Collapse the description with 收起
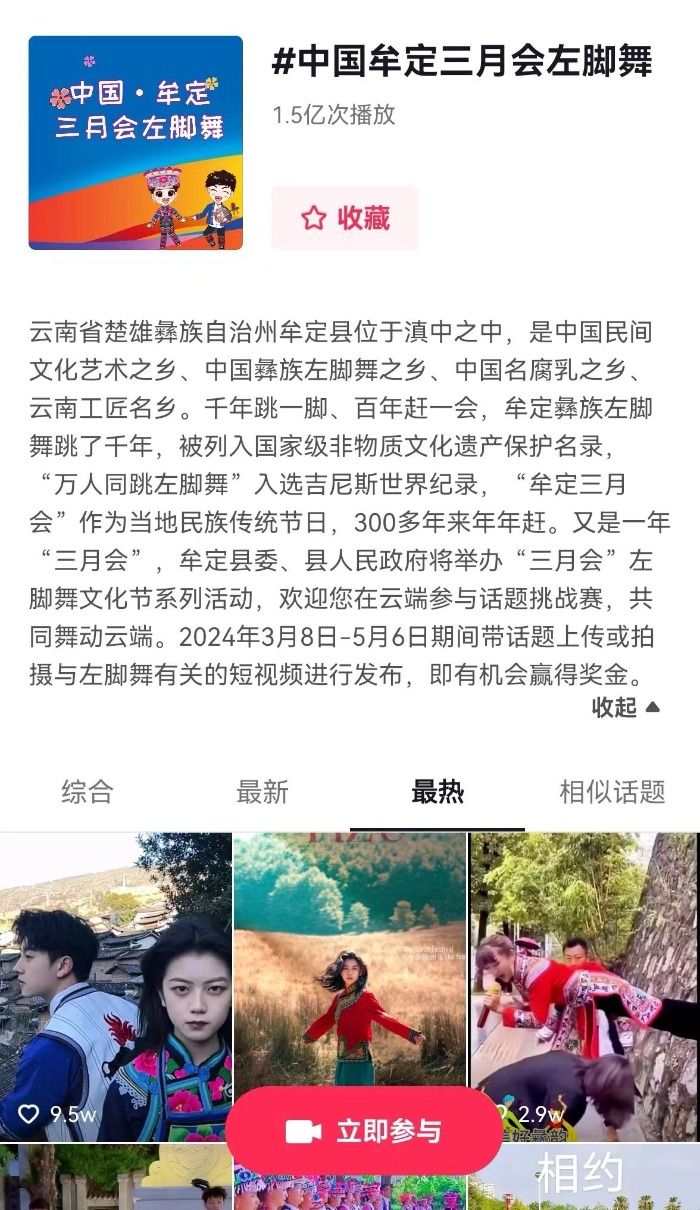The height and width of the screenshot is (1210, 700). (625, 707)
